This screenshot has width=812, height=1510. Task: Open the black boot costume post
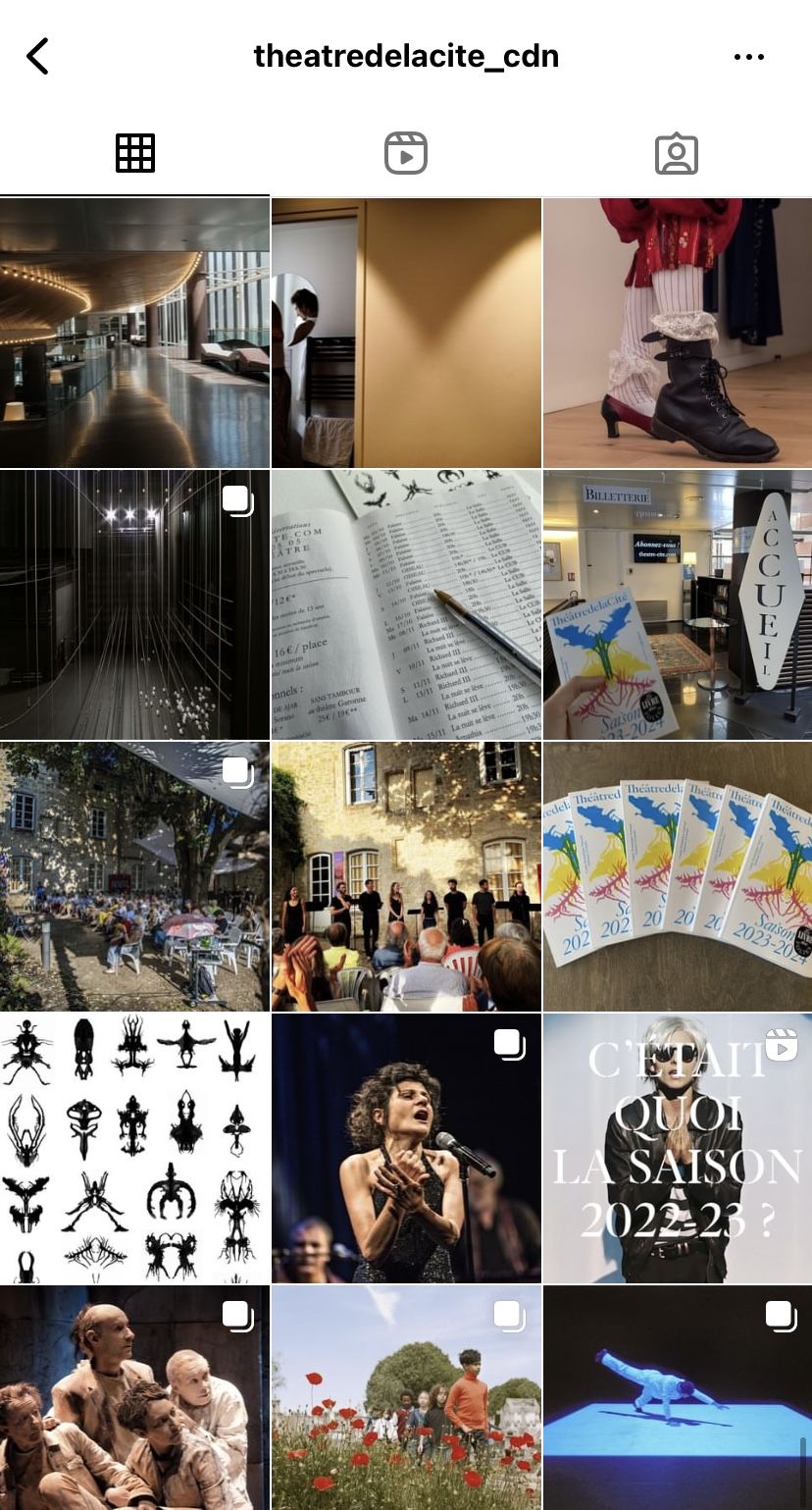678,333
